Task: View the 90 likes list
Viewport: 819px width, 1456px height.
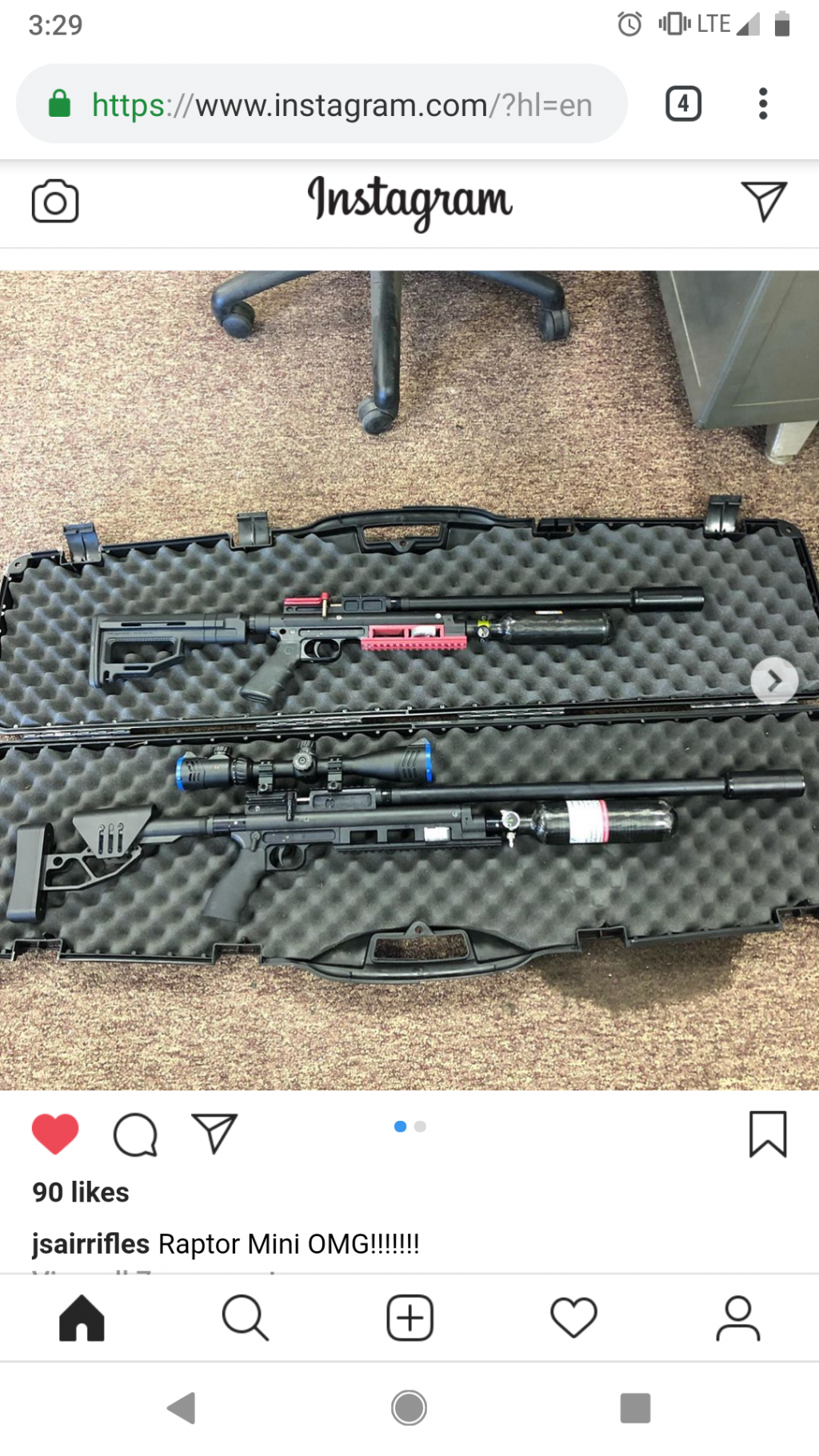Action: click(x=81, y=1193)
